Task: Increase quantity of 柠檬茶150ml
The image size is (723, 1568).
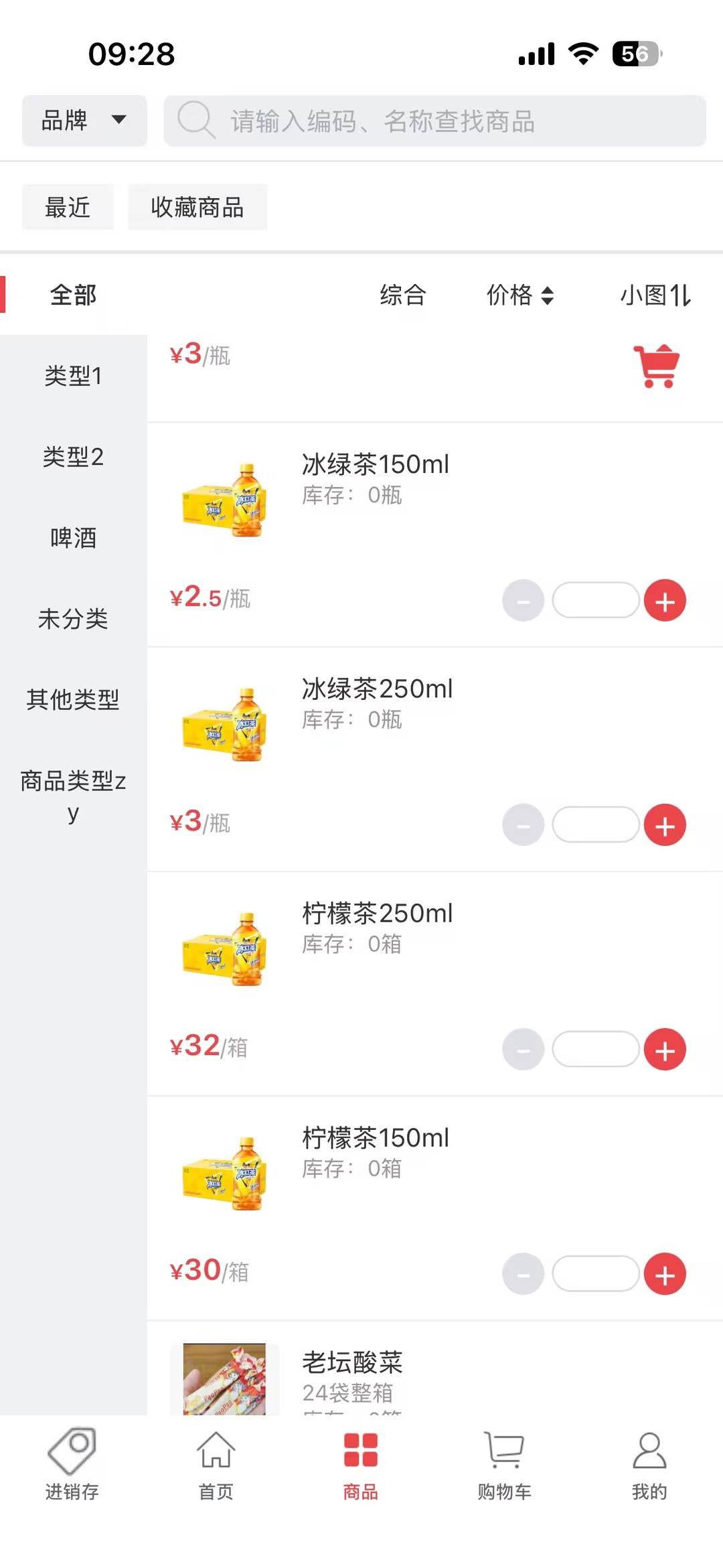Action: pyautogui.click(x=665, y=1274)
